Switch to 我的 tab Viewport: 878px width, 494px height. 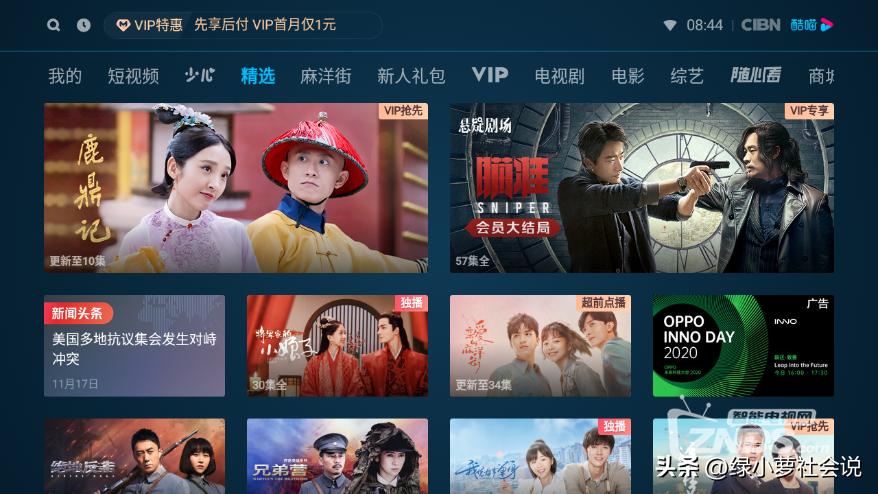pyautogui.click(x=65, y=76)
